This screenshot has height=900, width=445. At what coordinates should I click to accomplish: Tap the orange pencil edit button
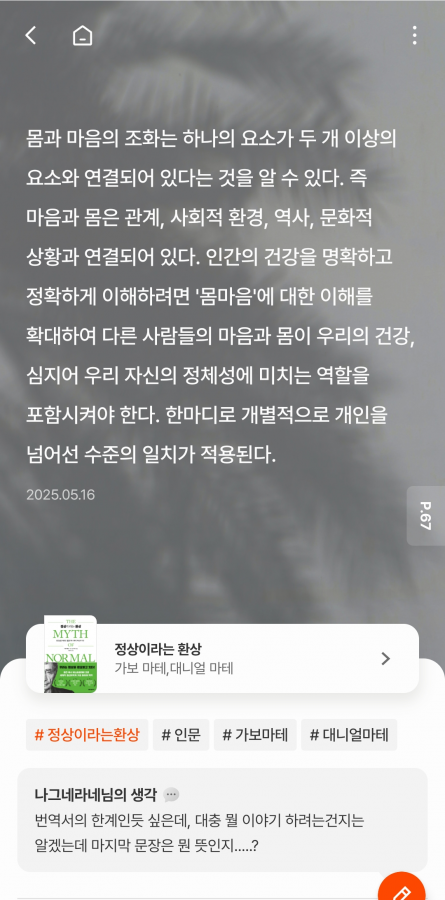[x=402, y=887]
